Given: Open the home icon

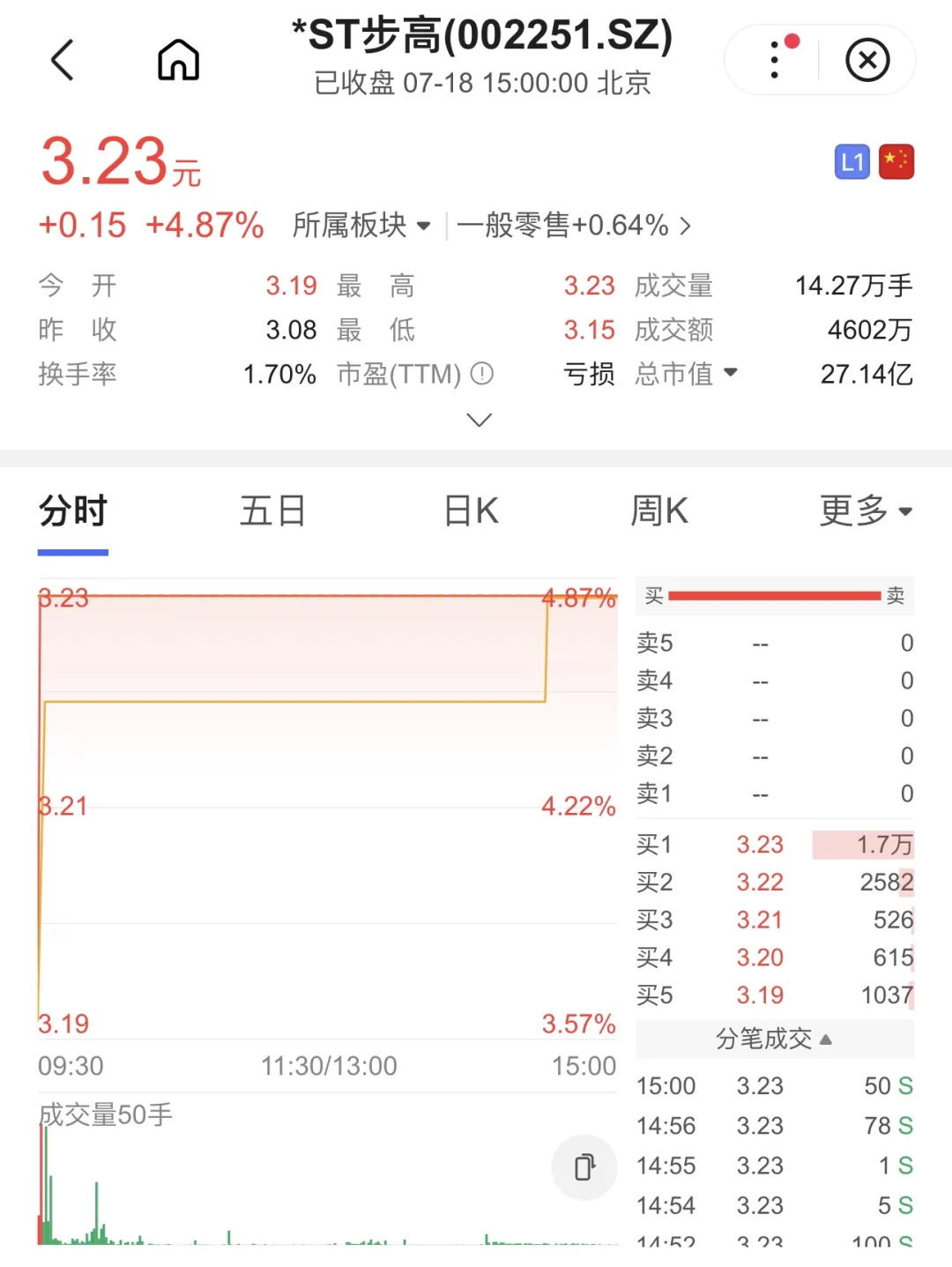Looking at the screenshot, I should click(x=178, y=60).
